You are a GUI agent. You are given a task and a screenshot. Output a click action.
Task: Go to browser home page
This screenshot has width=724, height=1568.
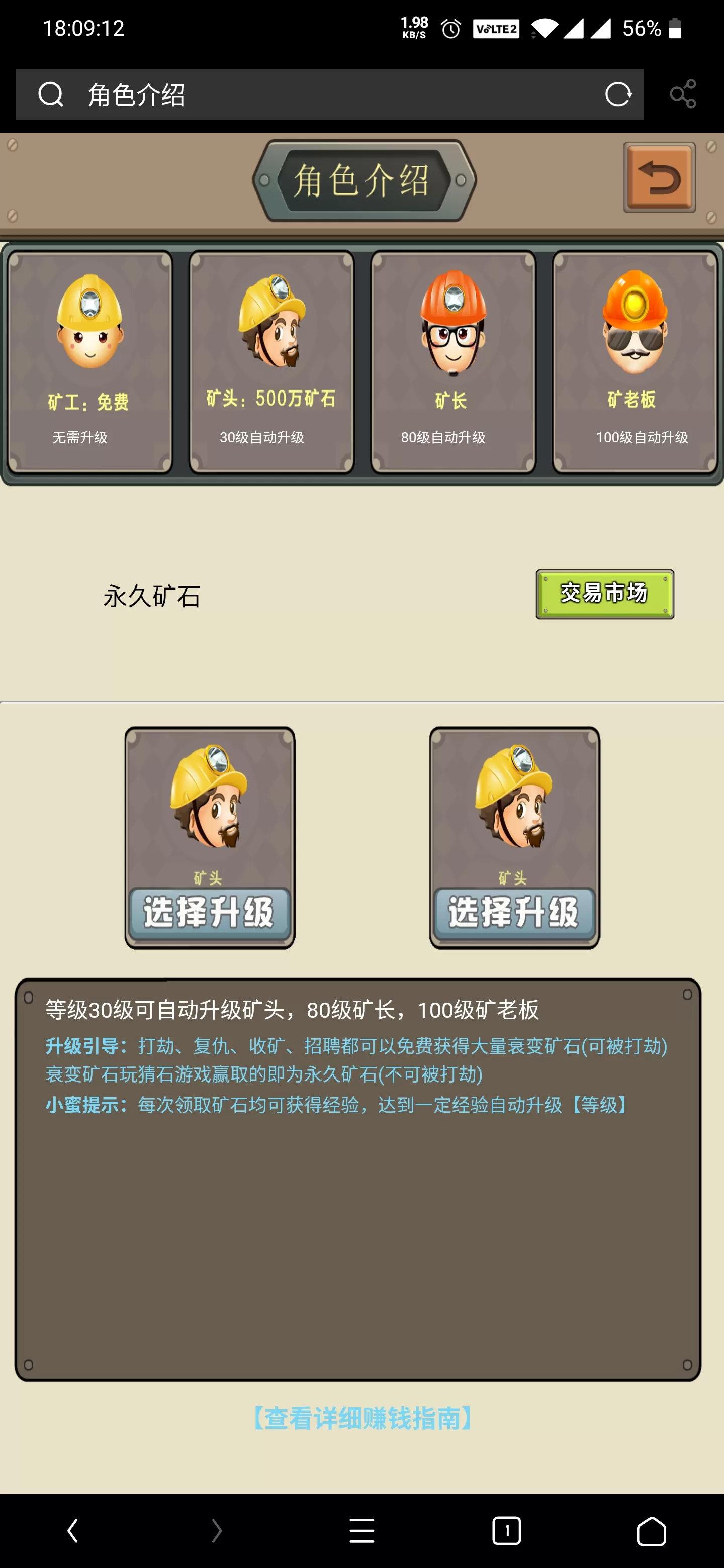(x=651, y=1530)
